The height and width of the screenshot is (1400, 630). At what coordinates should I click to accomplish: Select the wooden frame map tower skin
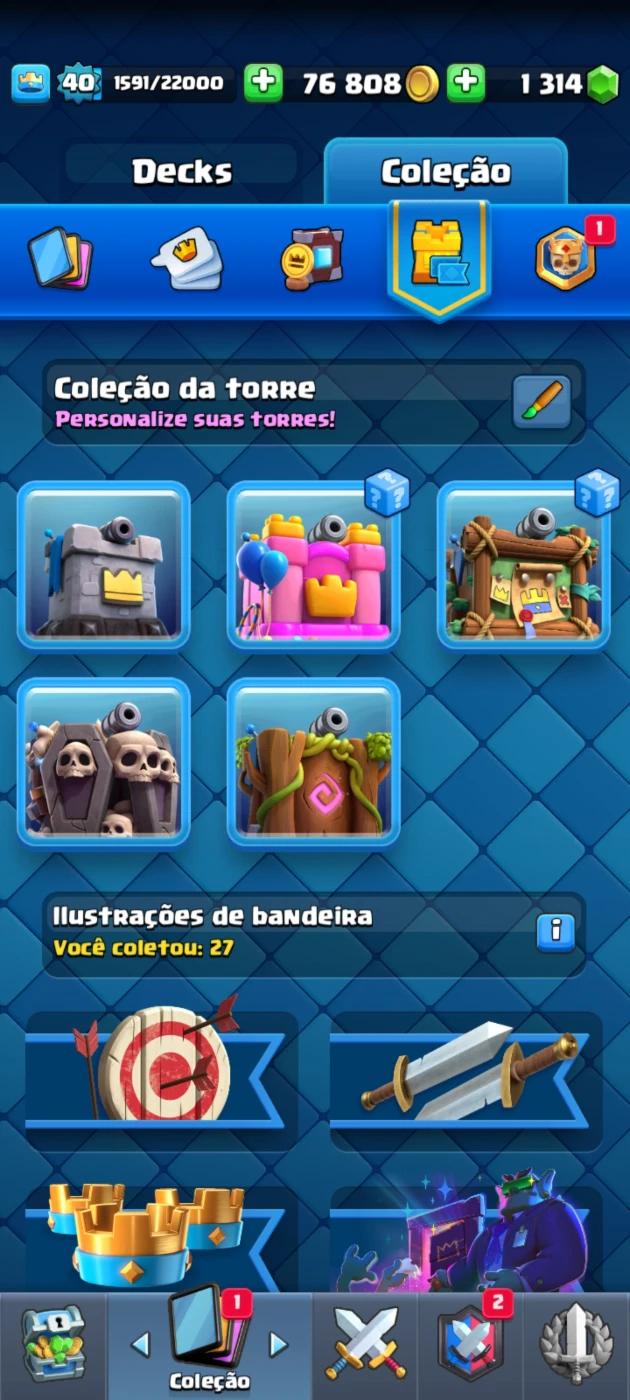(524, 565)
